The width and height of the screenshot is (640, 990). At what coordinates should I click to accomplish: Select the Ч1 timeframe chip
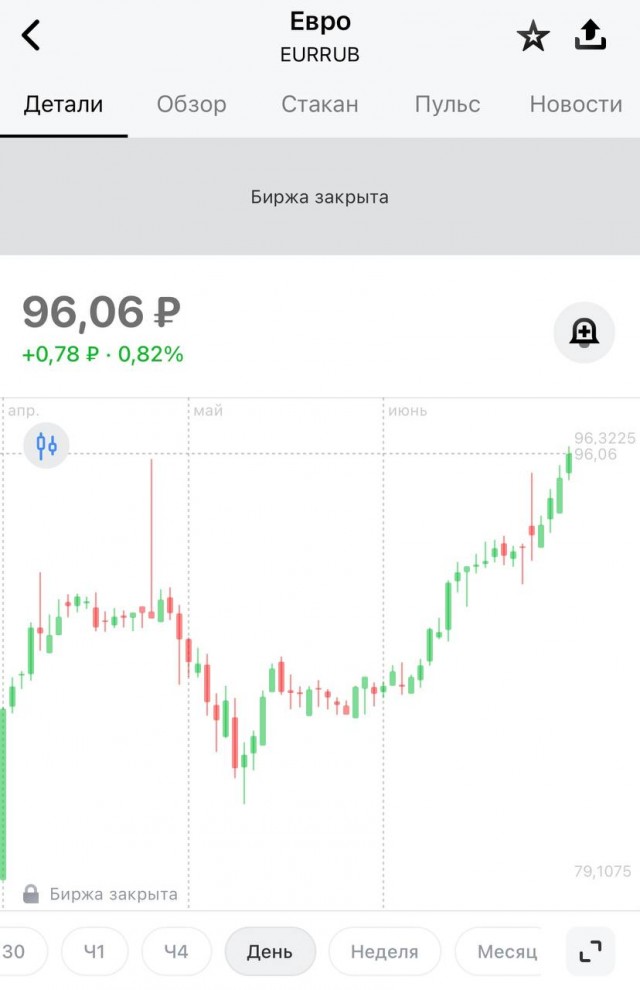(94, 951)
